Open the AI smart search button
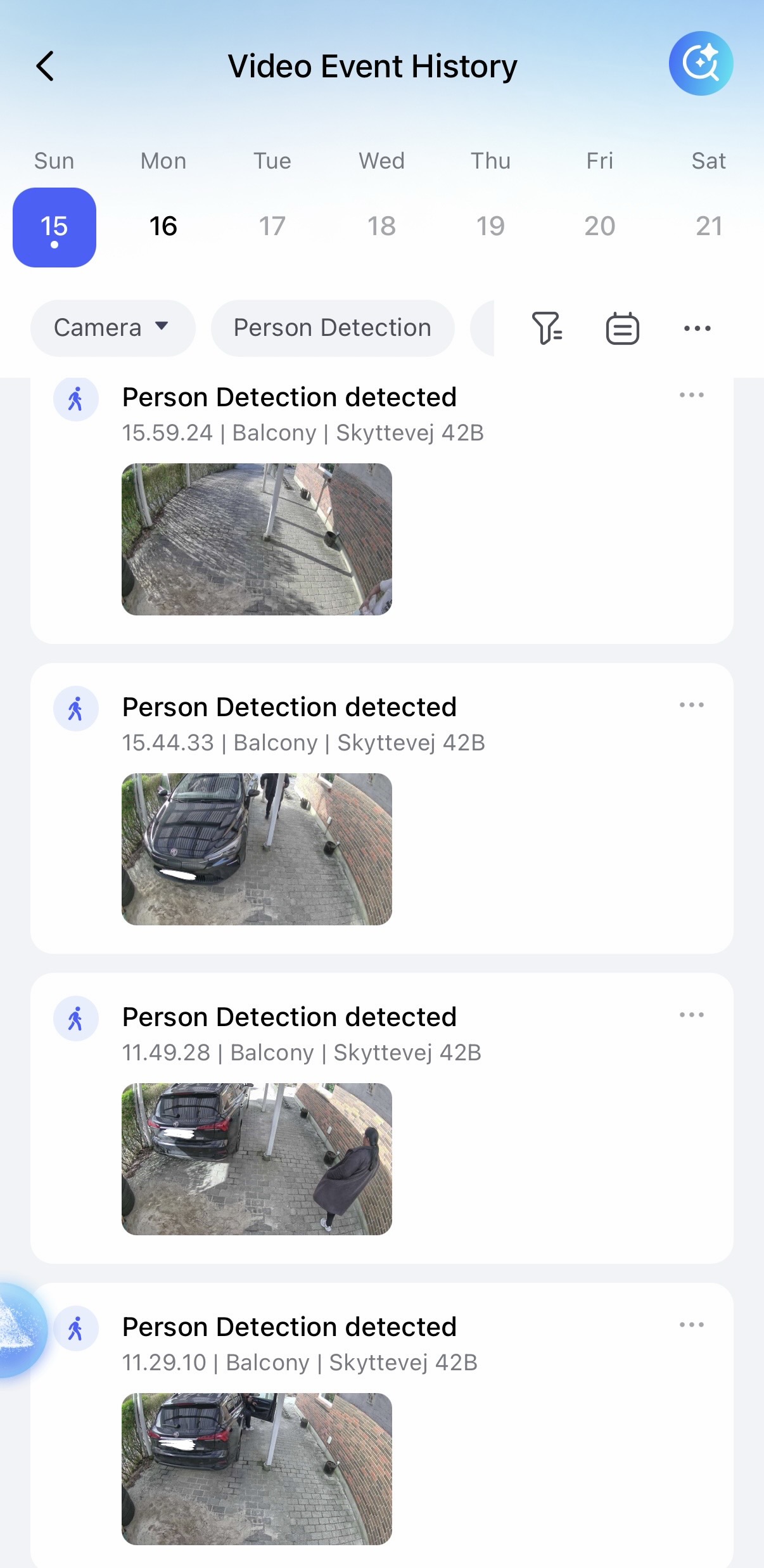This screenshot has width=764, height=1568. (701, 63)
